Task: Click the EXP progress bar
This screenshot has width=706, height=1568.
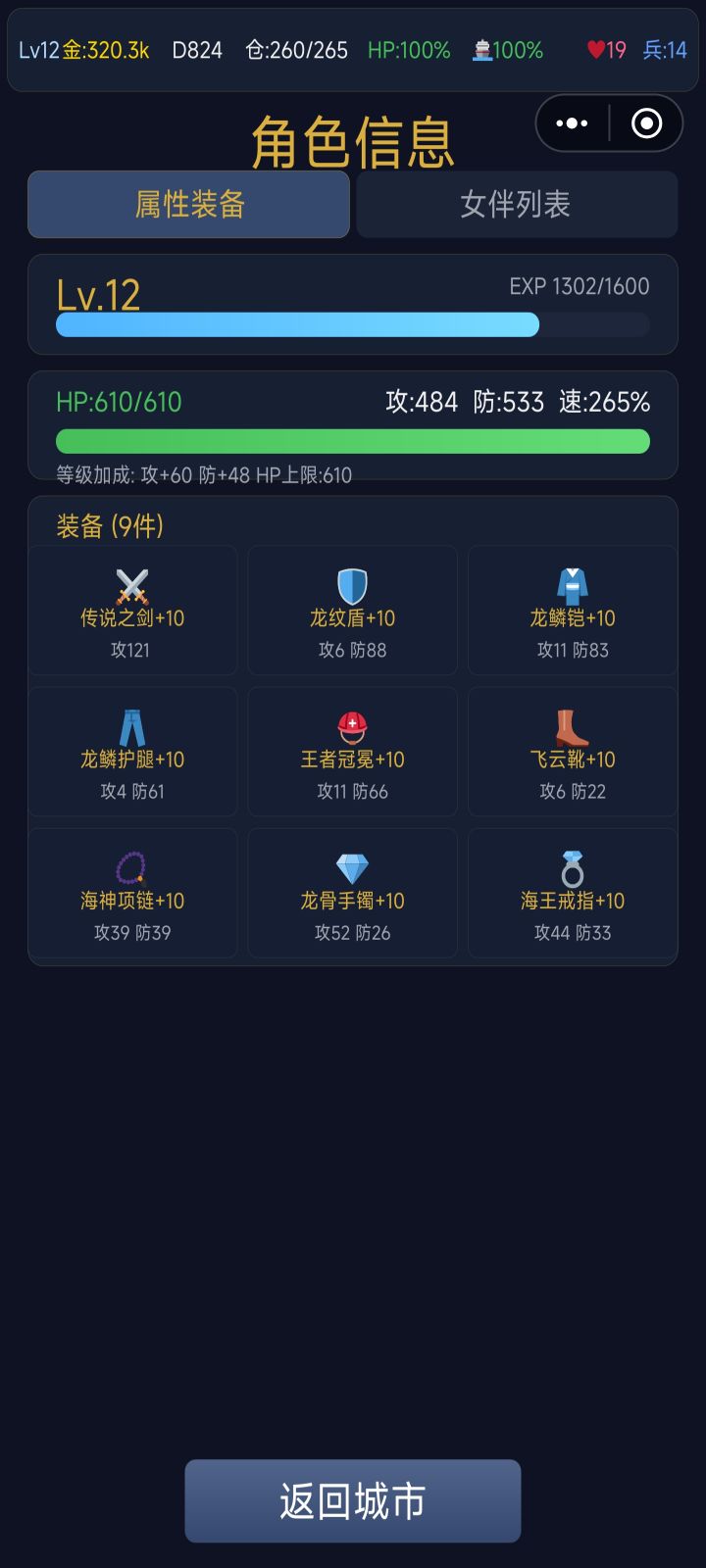Action: point(353,323)
